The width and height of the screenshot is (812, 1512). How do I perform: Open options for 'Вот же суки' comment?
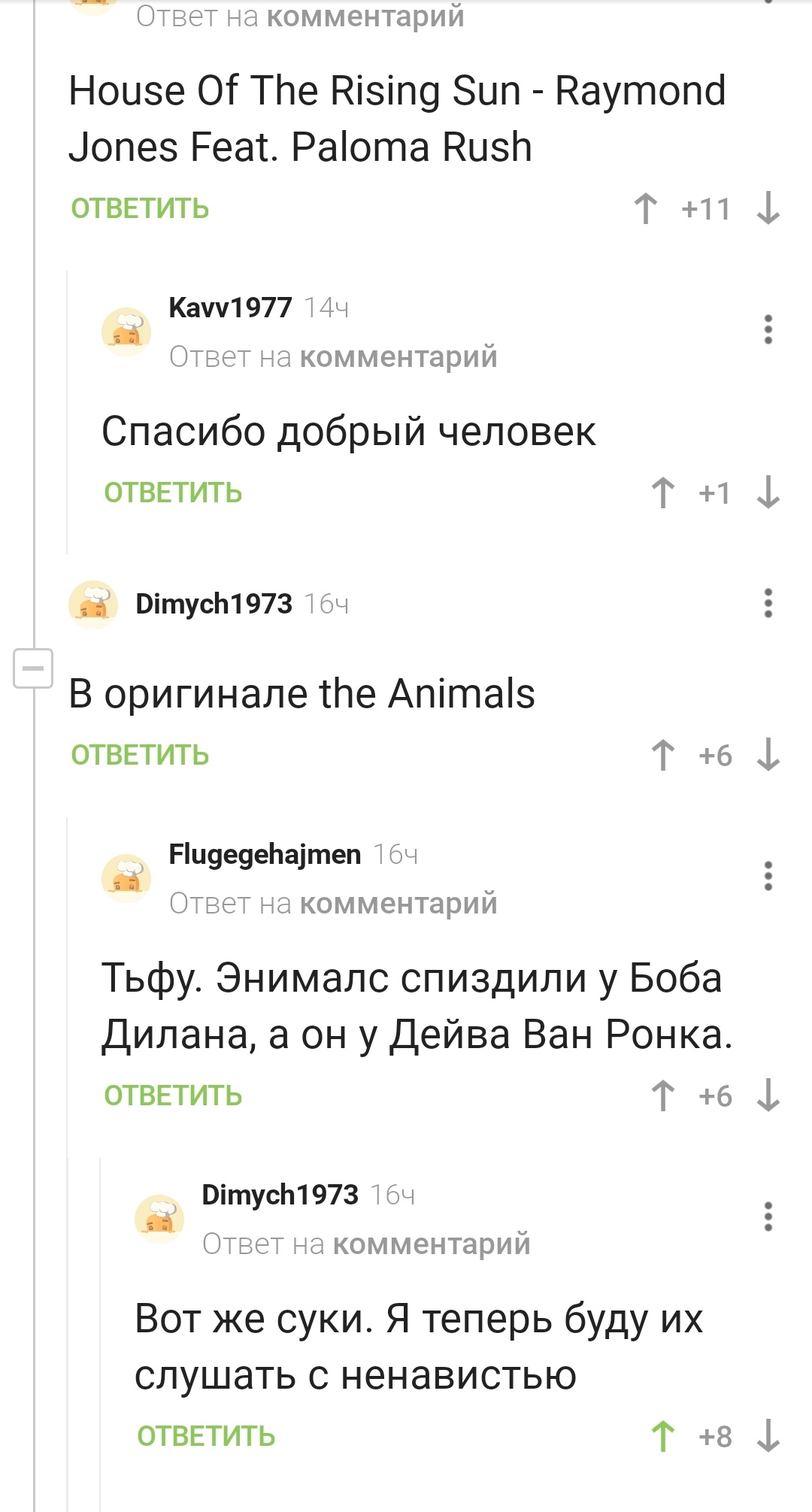(x=768, y=1217)
